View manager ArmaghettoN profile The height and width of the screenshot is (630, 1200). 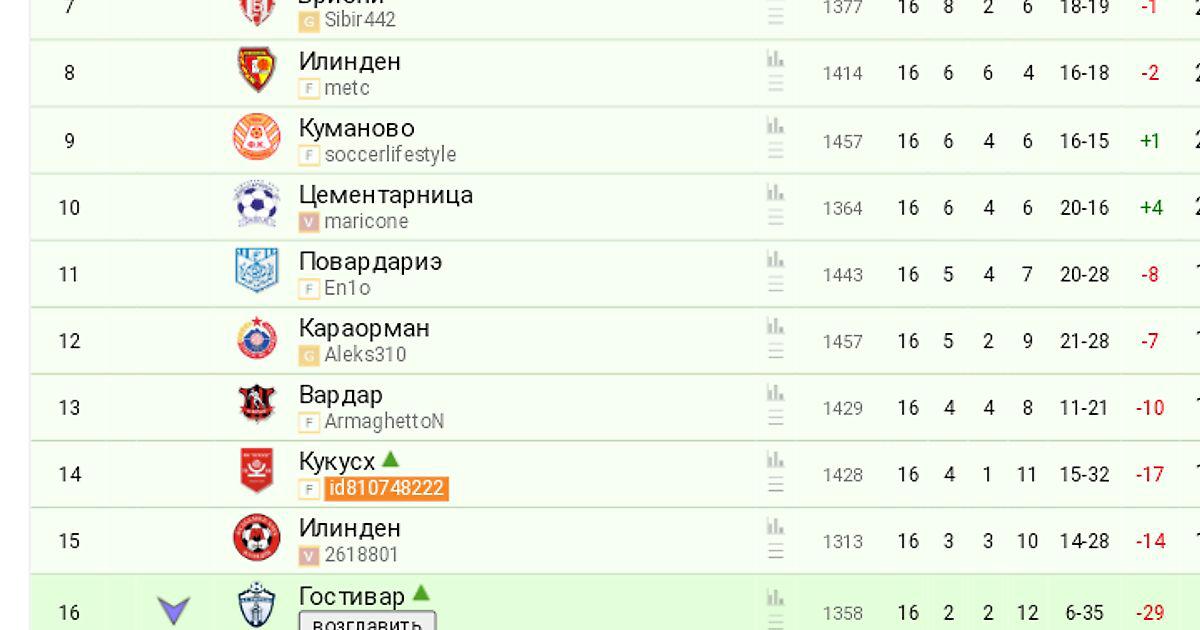tap(384, 422)
